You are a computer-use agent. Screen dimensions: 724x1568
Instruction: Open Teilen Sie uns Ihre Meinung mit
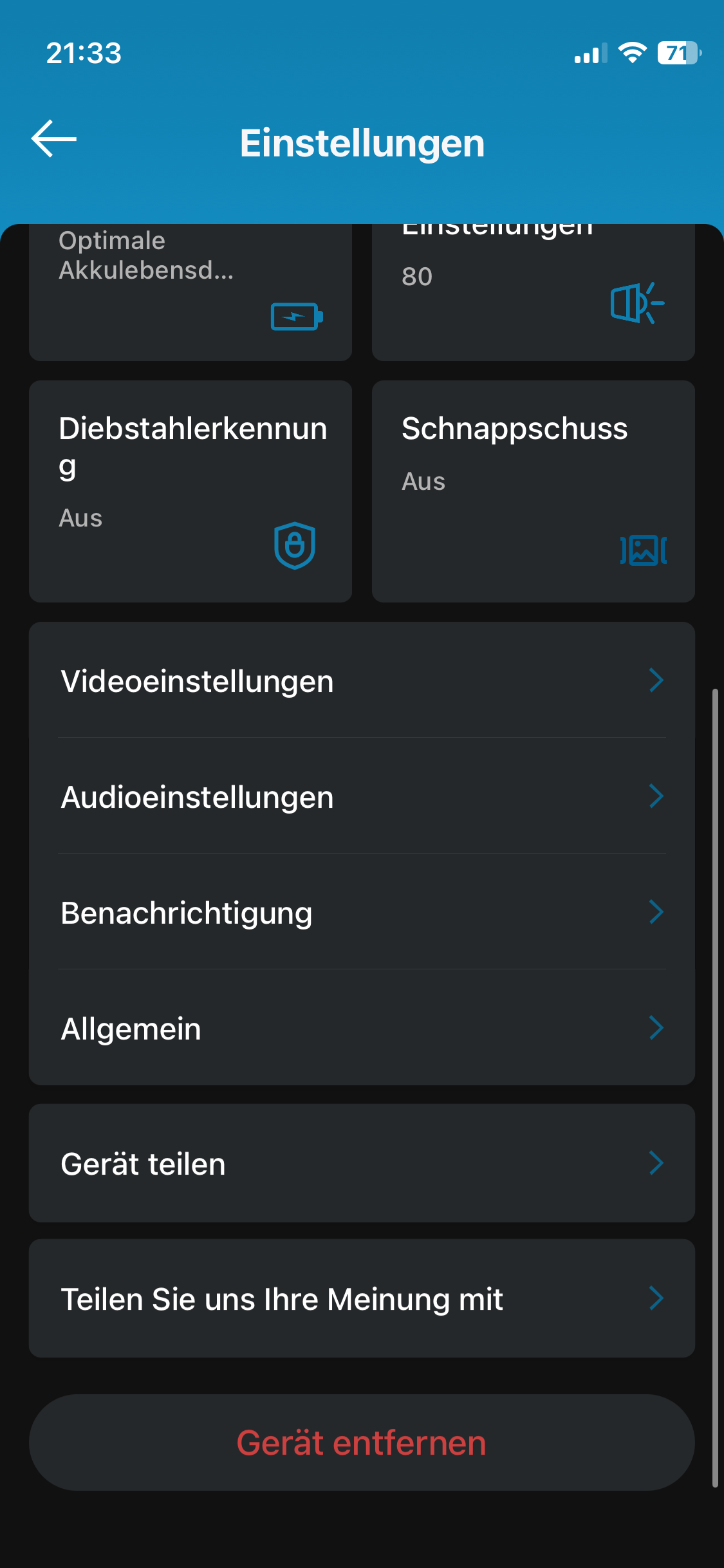[x=362, y=1298]
